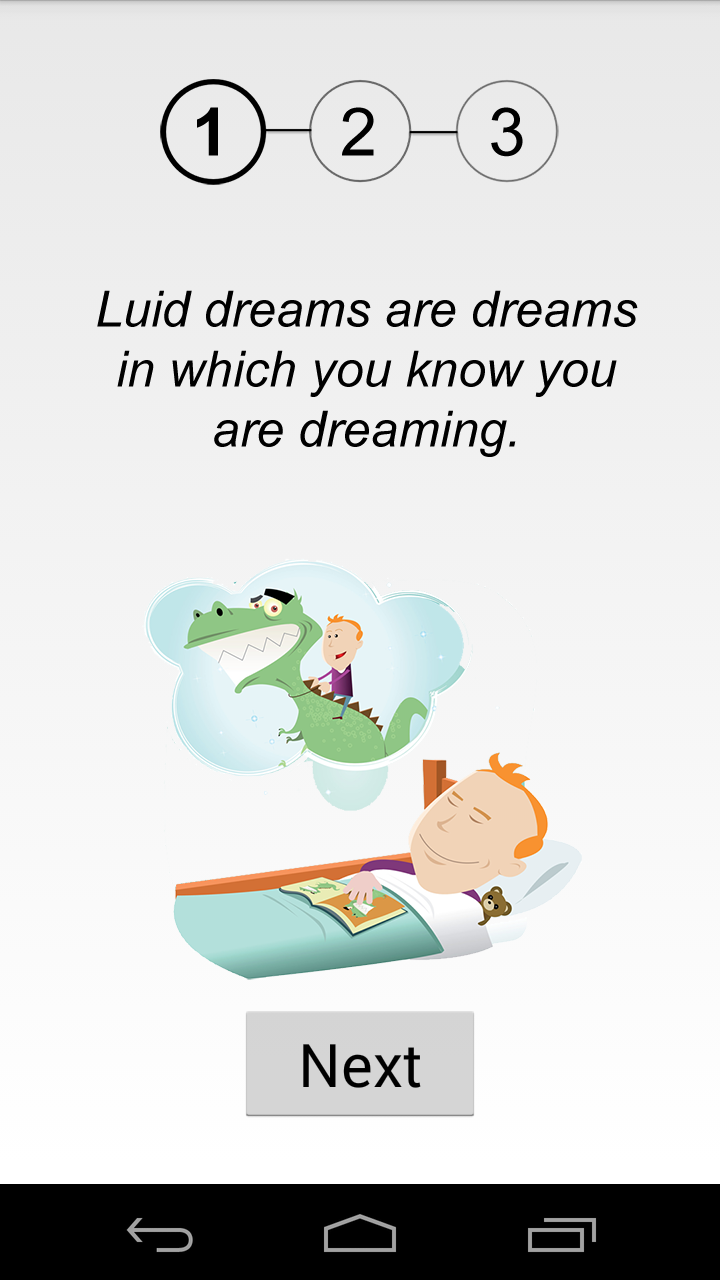
Task: Jump to step 3 indicator
Action: 506,131
